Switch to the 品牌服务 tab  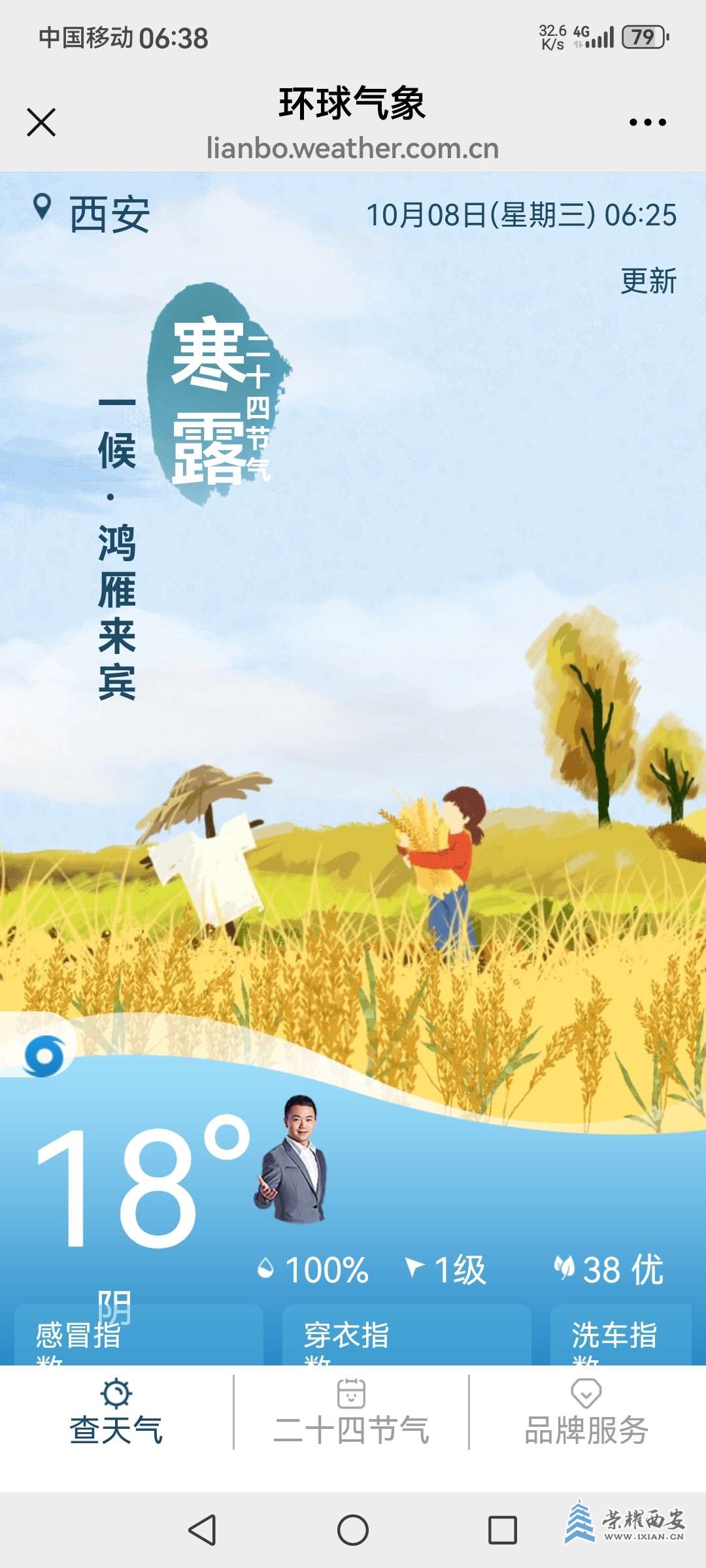pyautogui.click(x=586, y=1413)
